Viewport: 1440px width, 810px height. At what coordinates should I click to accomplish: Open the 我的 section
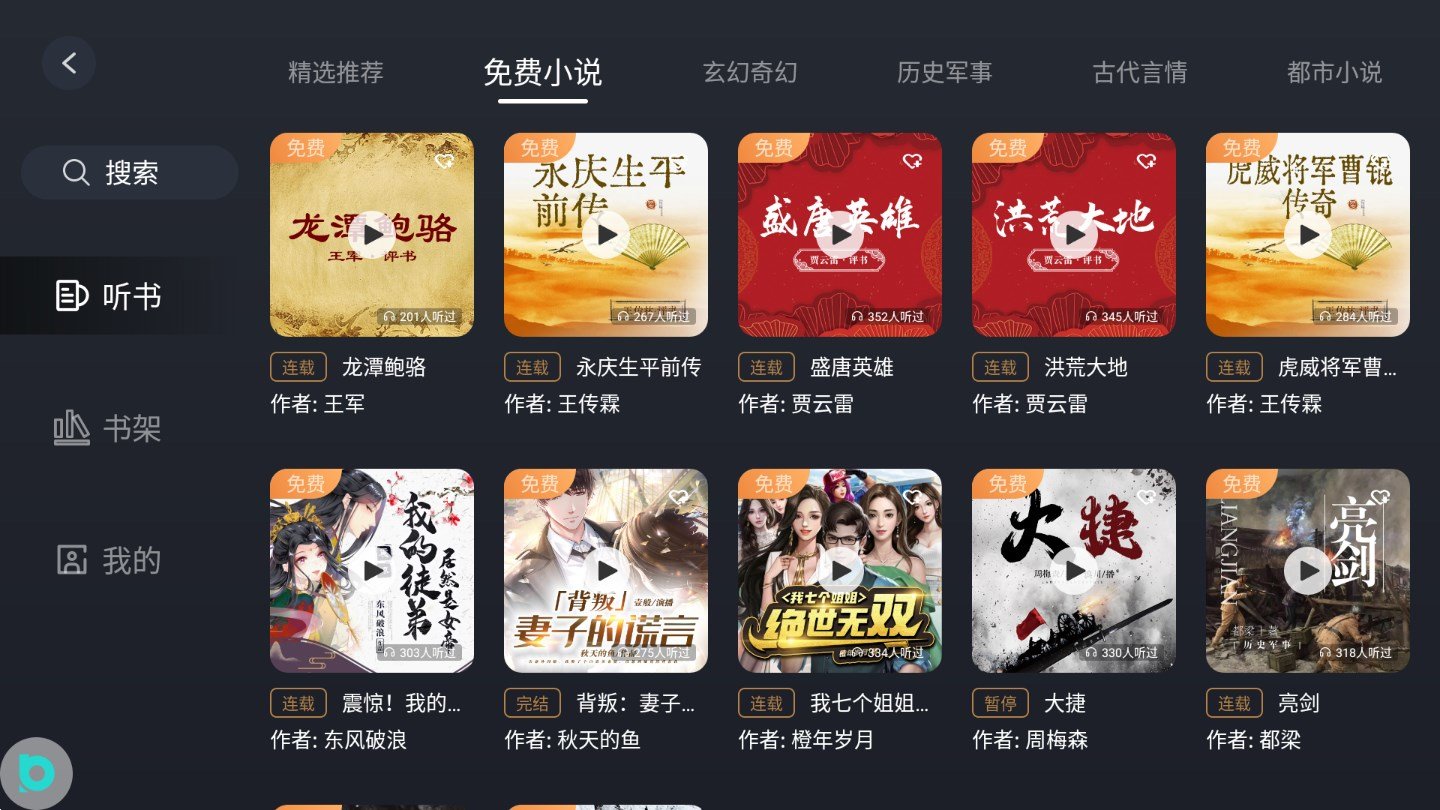coord(107,560)
